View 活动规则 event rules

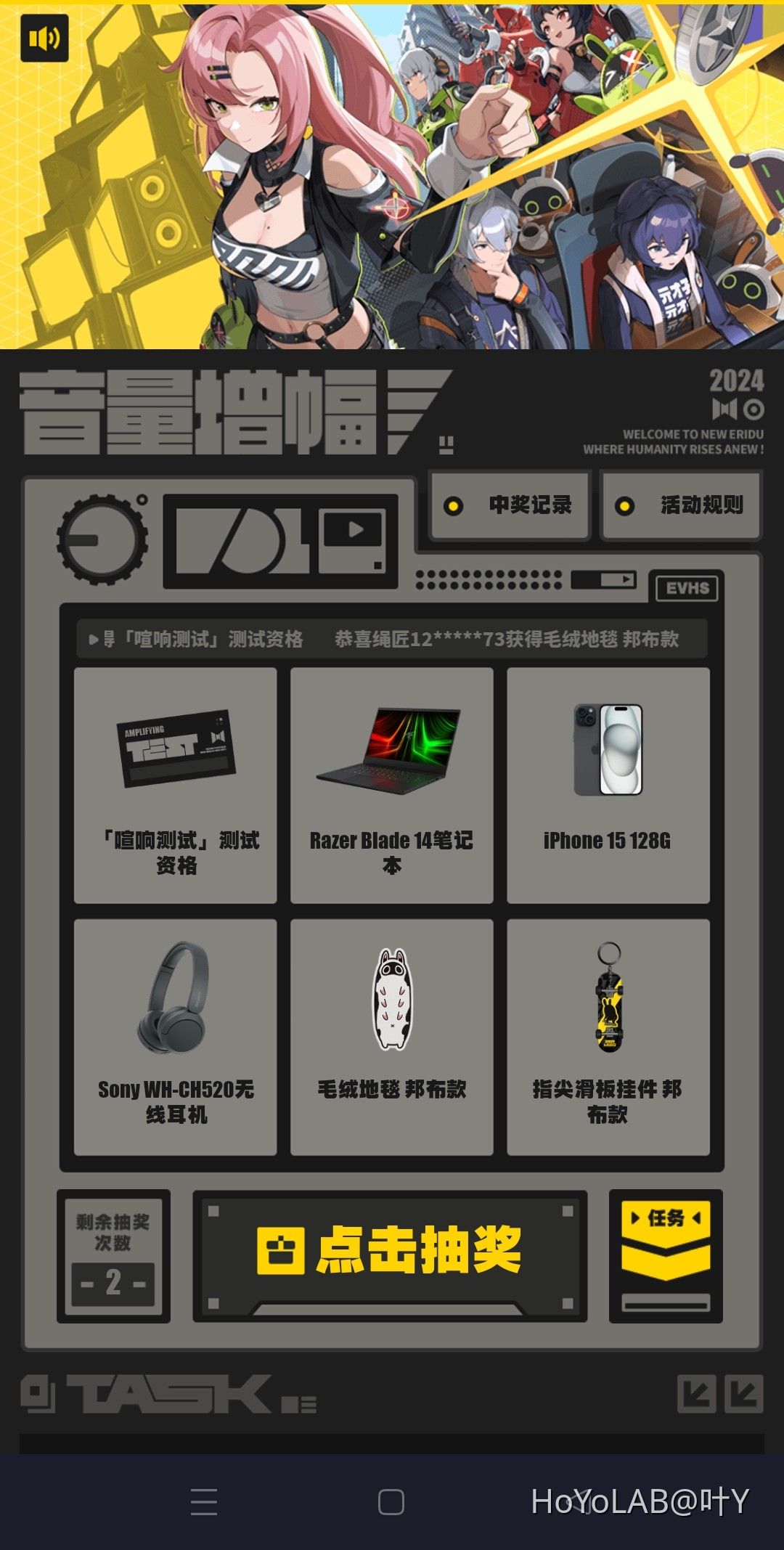(681, 505)
